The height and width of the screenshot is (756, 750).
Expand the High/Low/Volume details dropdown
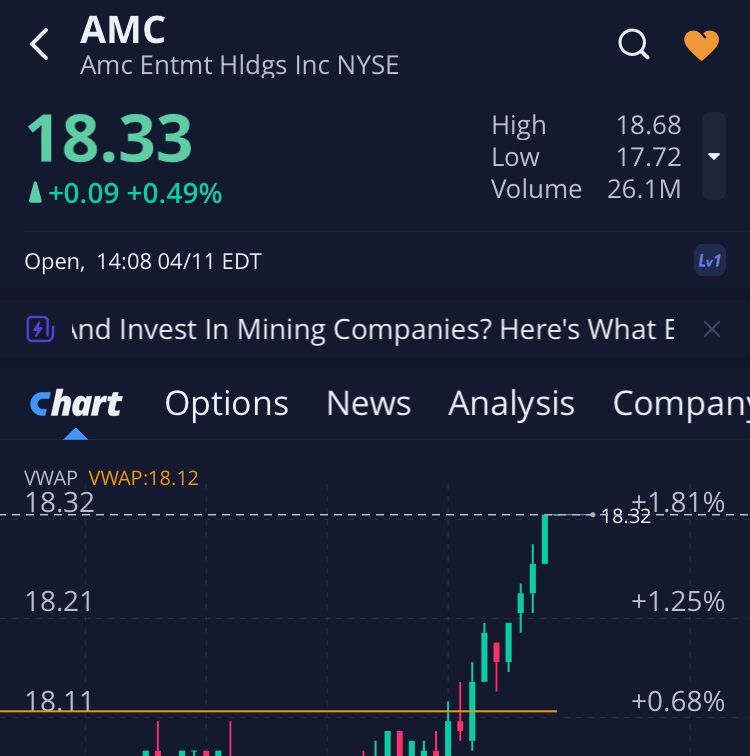(713, 156)
